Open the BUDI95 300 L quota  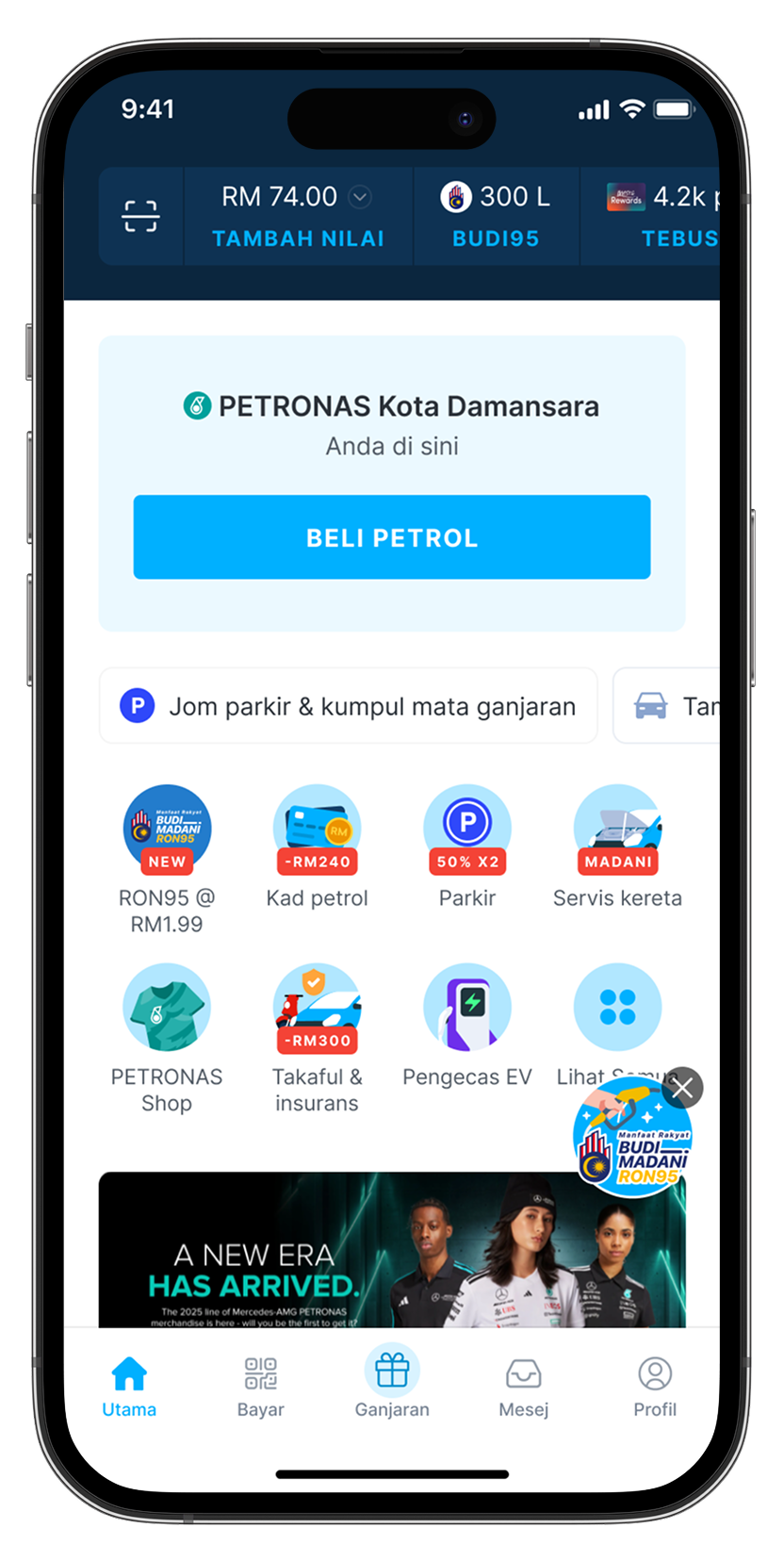(x=496, y=217)
